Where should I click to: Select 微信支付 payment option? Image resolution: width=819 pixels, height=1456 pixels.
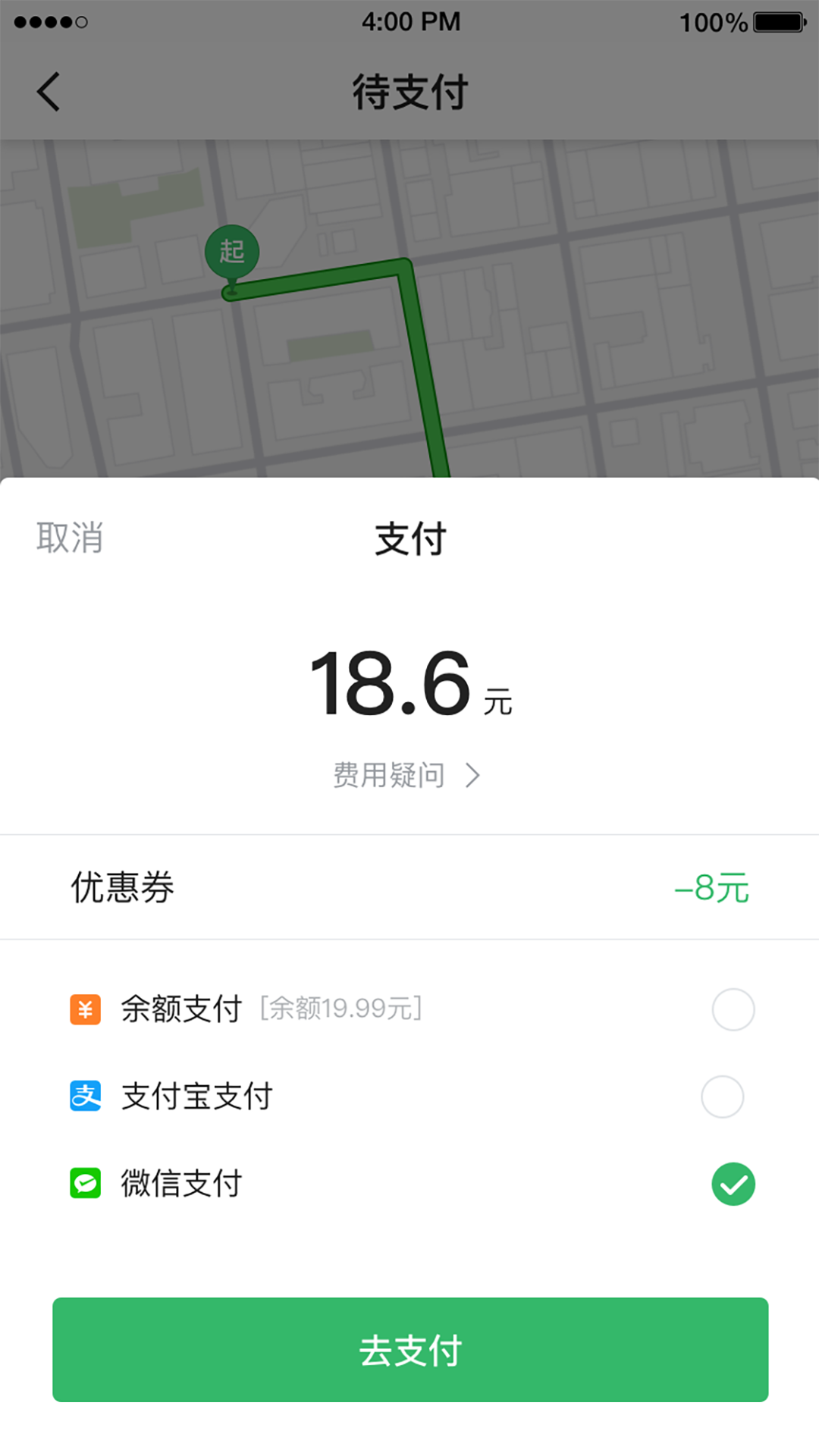[x=733, y=1184]
